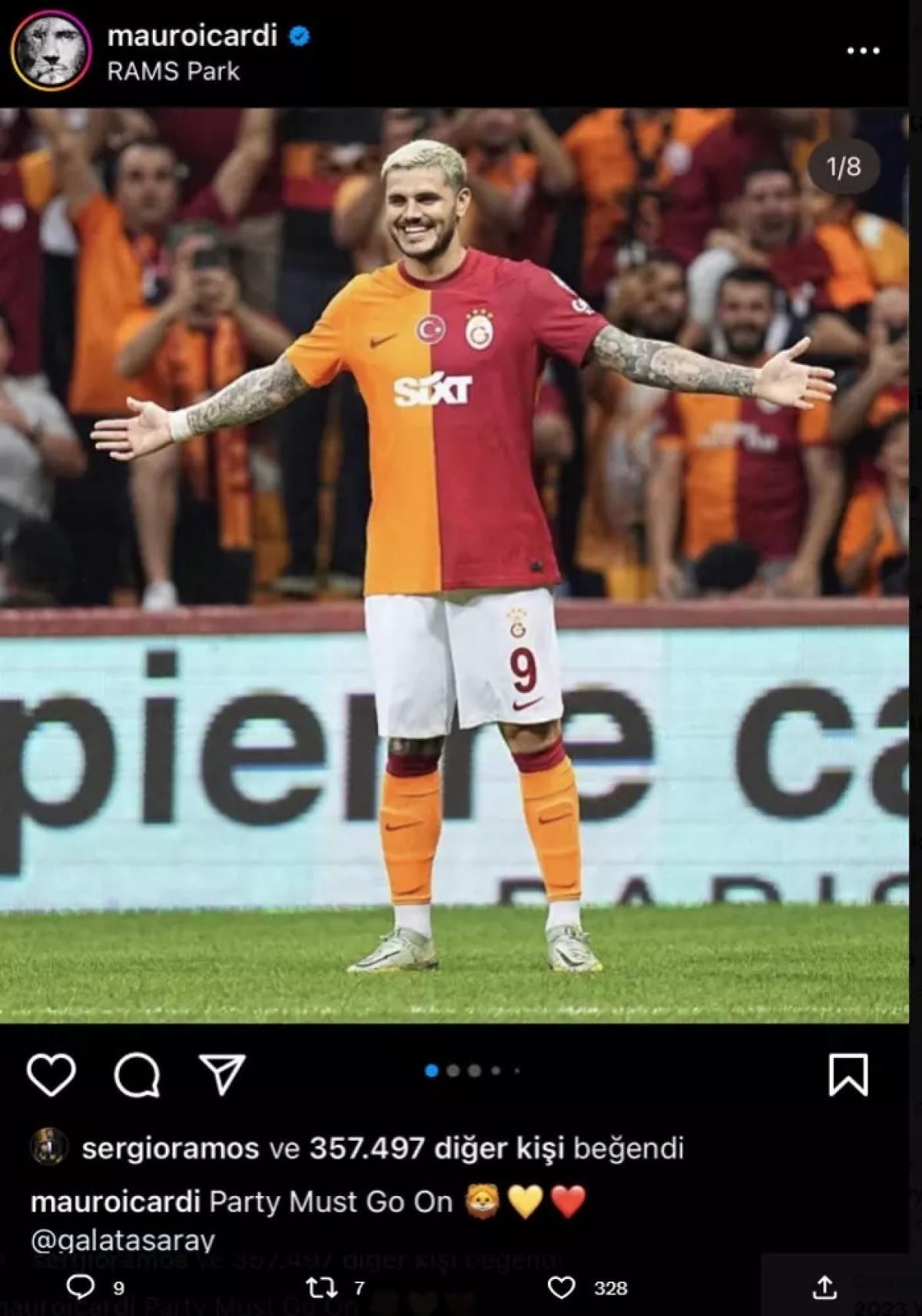
Task: Open the @galatasaray mention
Action: (x=123, y=1240)
